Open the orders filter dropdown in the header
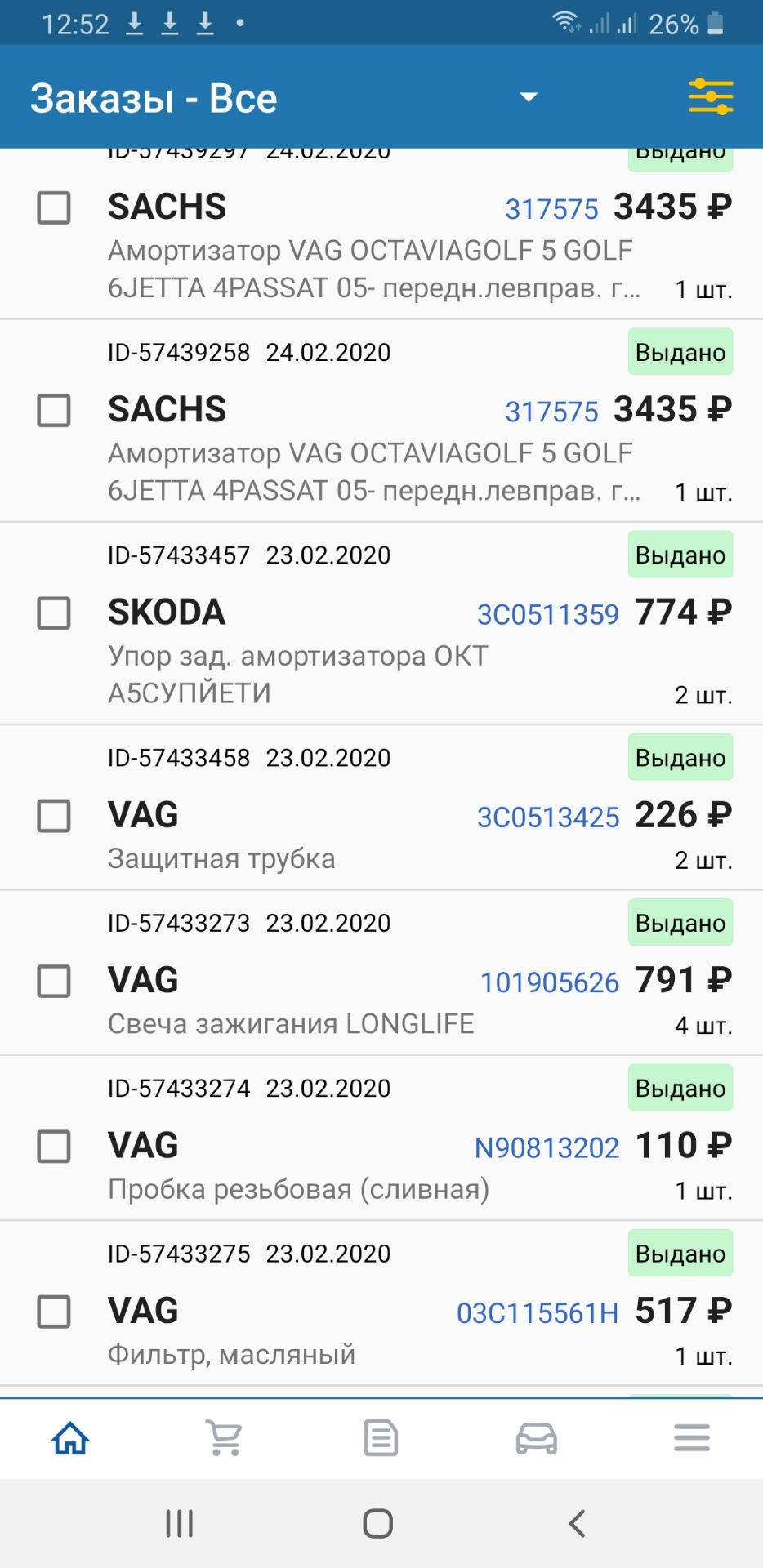763x1568 pixels. pos(529,96)
